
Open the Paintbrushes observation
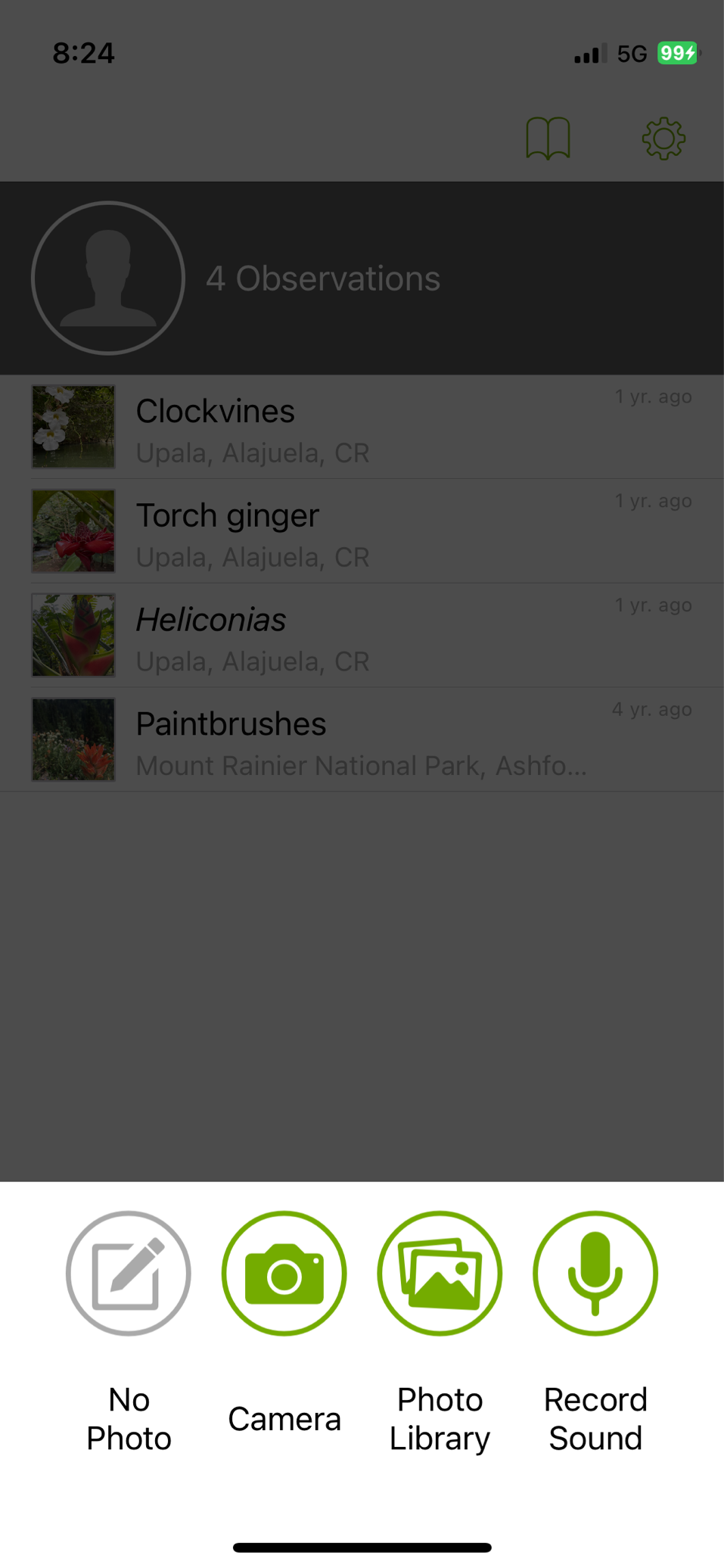(x=362, y=740)
